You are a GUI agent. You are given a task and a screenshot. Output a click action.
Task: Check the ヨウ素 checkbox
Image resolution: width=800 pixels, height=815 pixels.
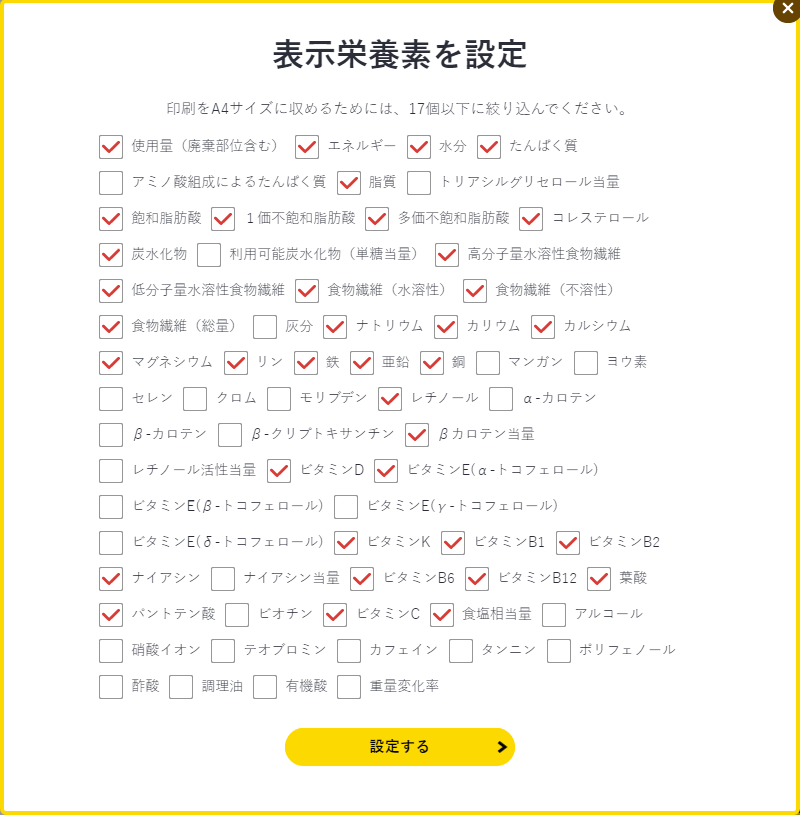coord(586,362)
